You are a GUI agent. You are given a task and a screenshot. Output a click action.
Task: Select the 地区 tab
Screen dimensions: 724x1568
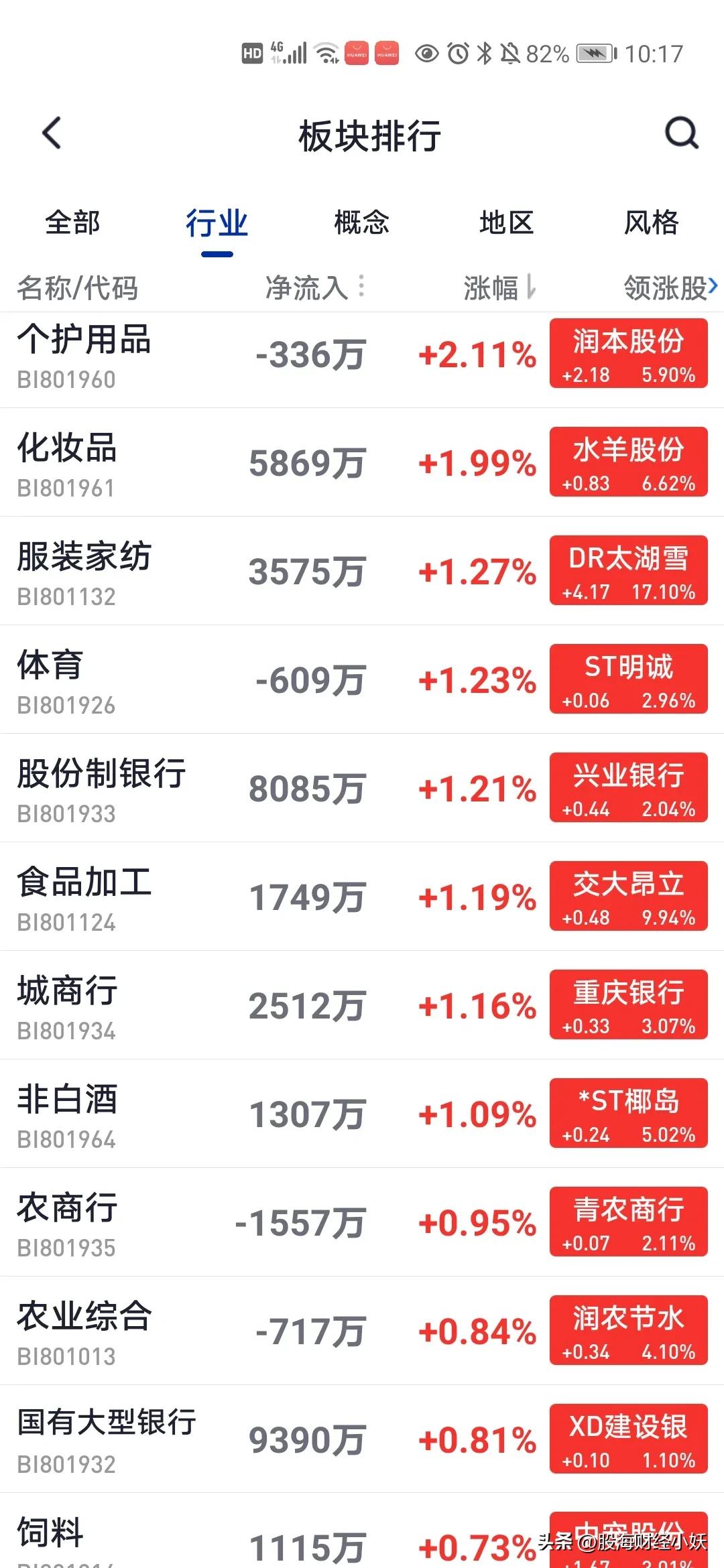(x=506, y=222)
